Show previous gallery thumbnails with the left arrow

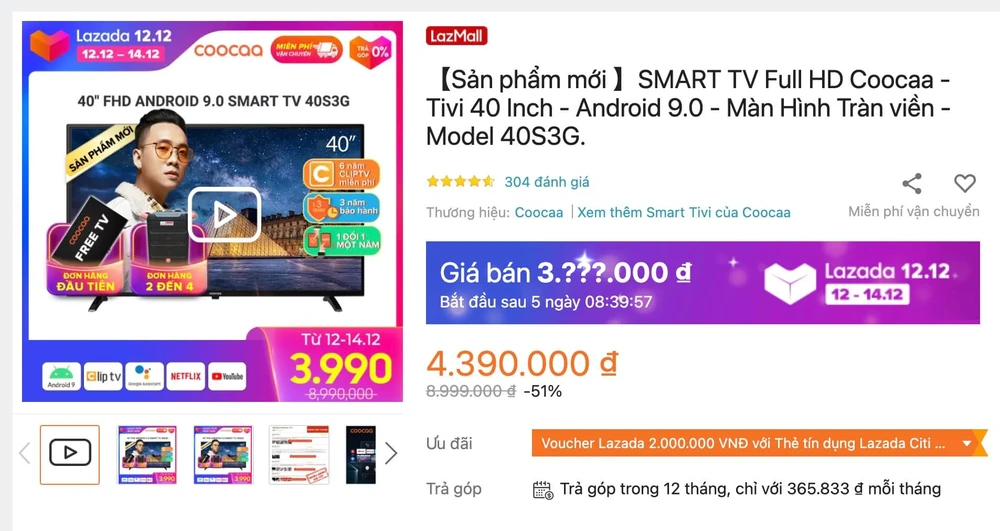click(25, 454)
